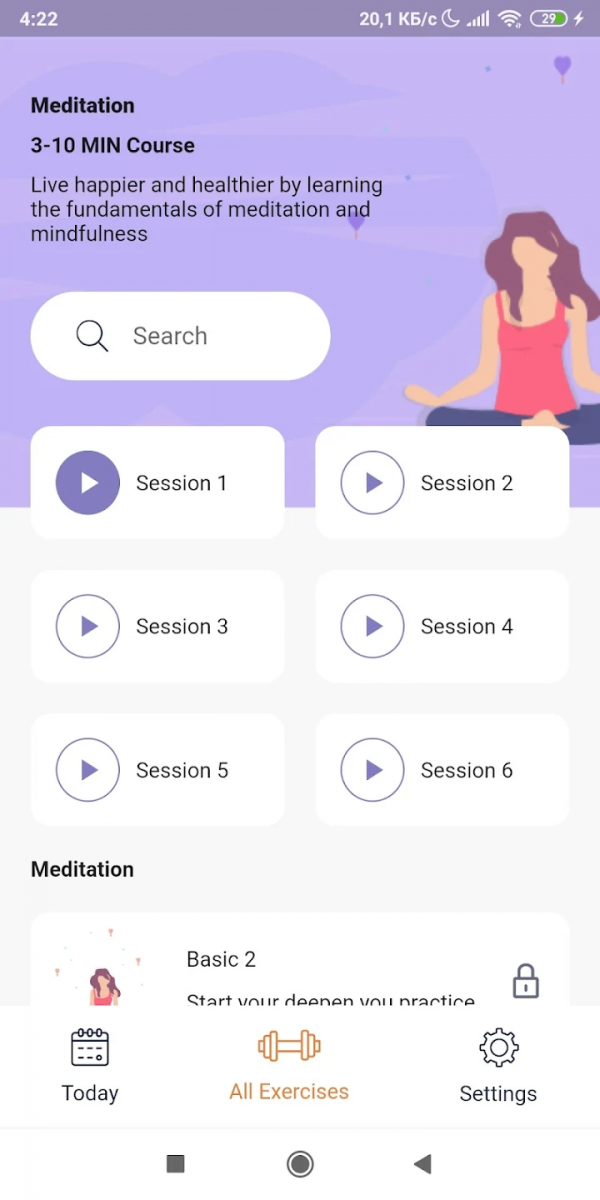600x1200 pixels.
Task: Select the All Exercises tab
Action: coord(289,1066)
